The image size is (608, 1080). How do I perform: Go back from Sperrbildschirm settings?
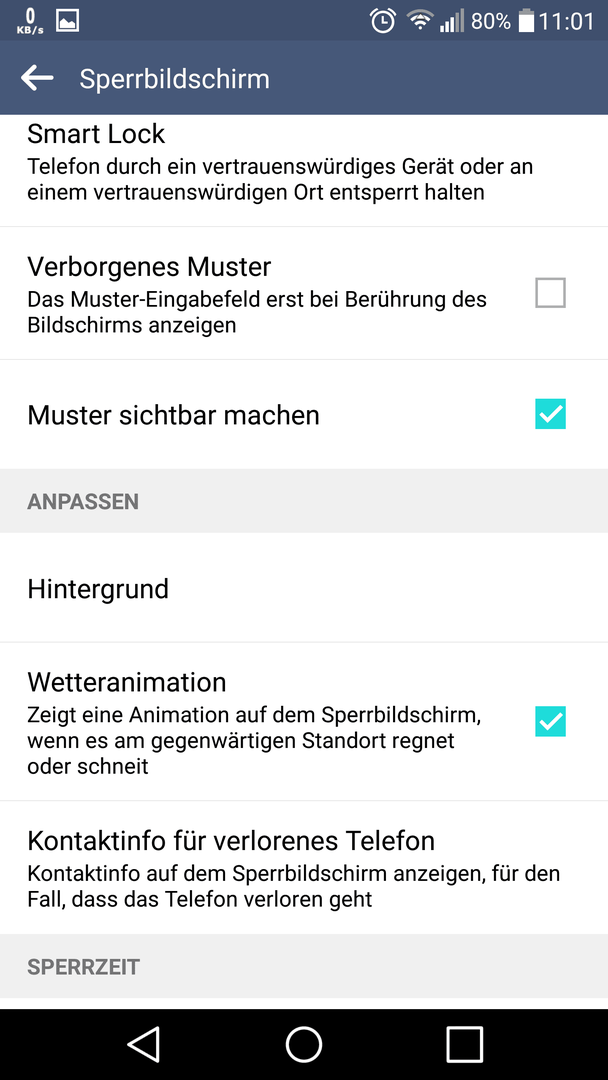coord(37,79)
